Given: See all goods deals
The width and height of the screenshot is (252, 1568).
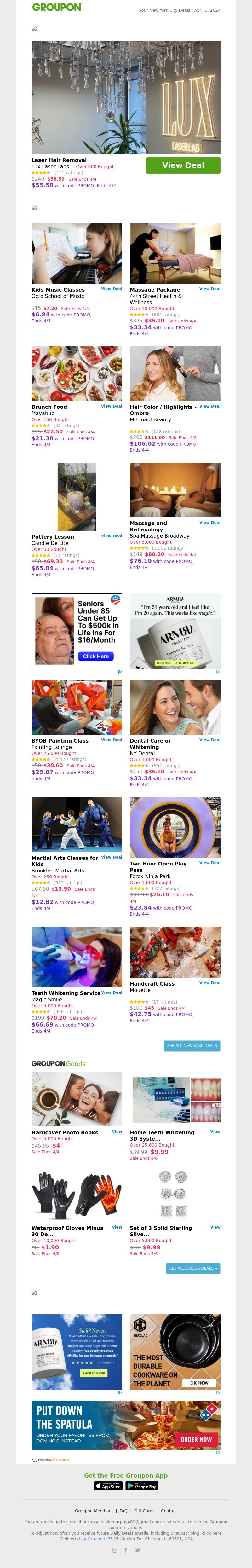Looking at the screenshot, I should (192, 1268).
